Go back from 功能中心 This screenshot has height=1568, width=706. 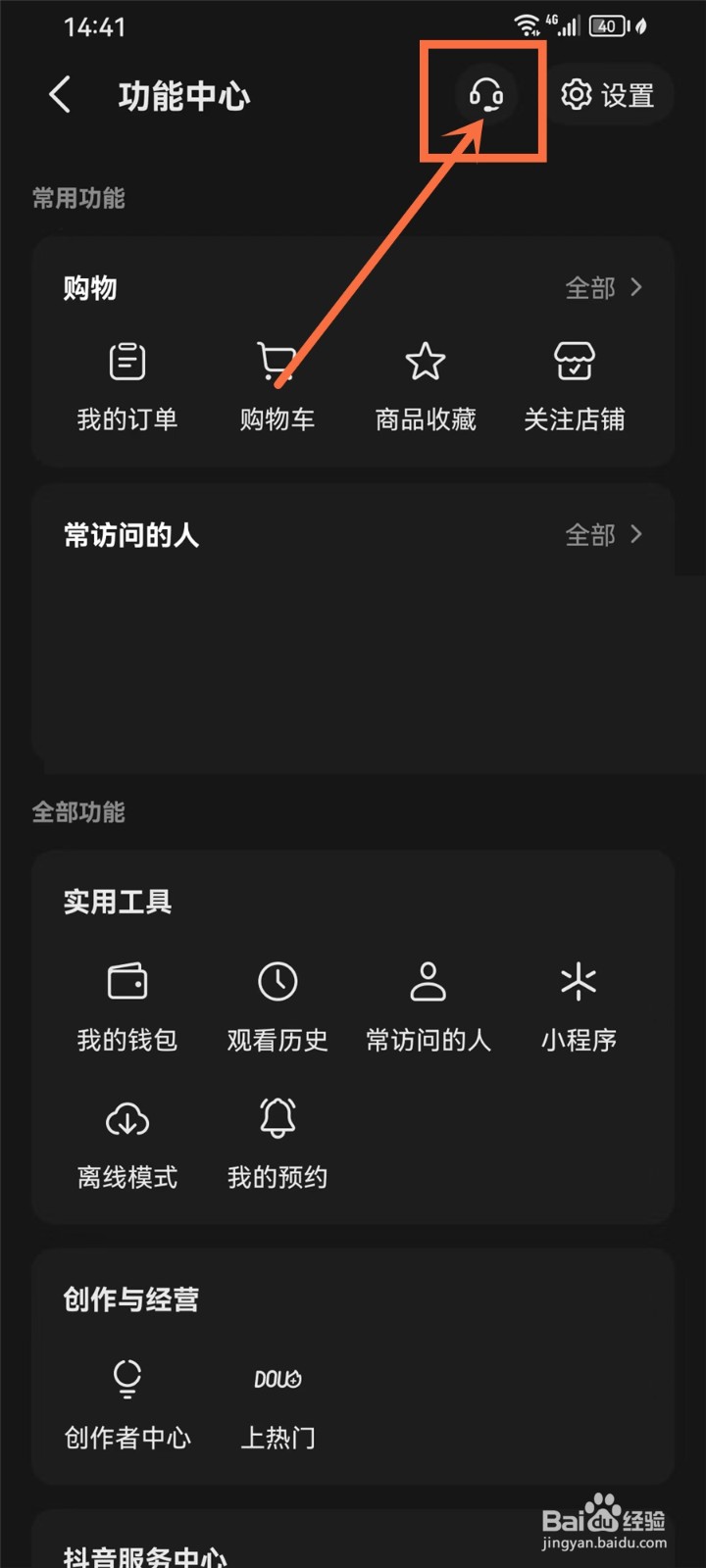pyautogui.click(x=60, y=95)
